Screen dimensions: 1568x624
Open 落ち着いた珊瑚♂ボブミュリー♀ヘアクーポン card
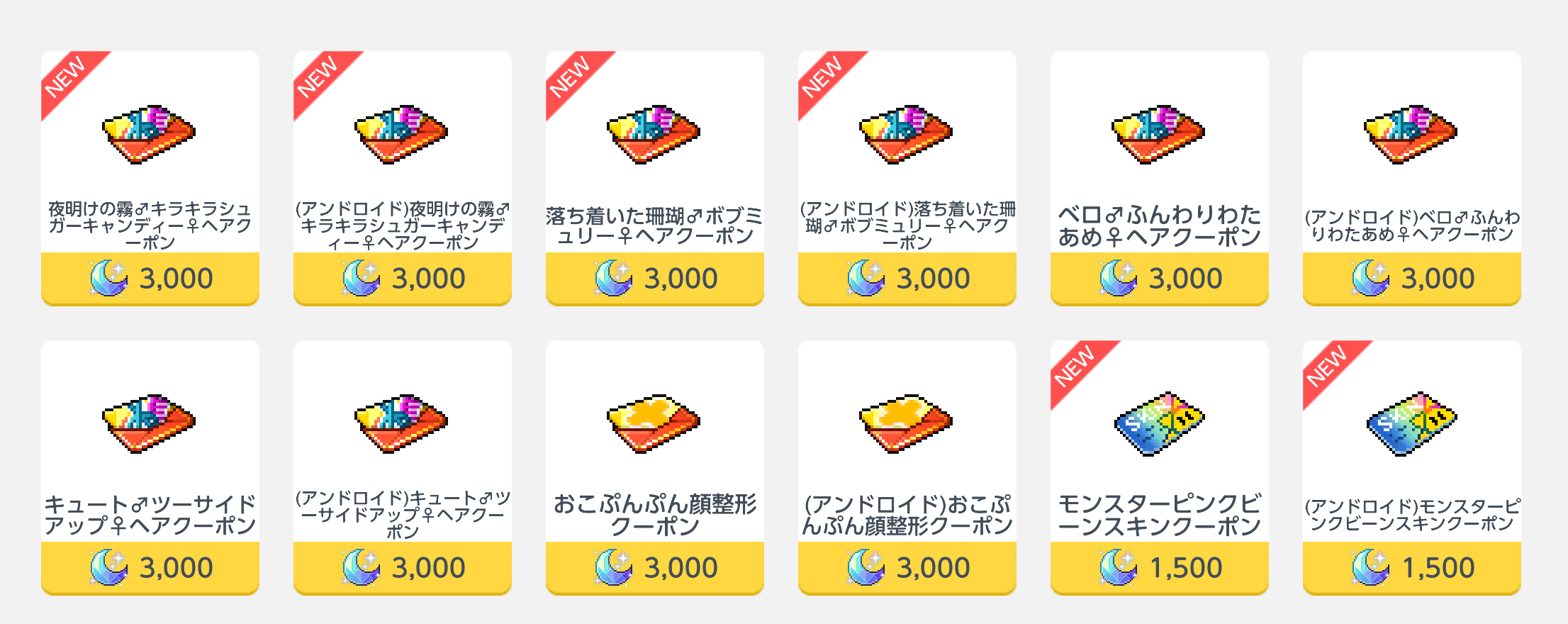click(654, 177)
